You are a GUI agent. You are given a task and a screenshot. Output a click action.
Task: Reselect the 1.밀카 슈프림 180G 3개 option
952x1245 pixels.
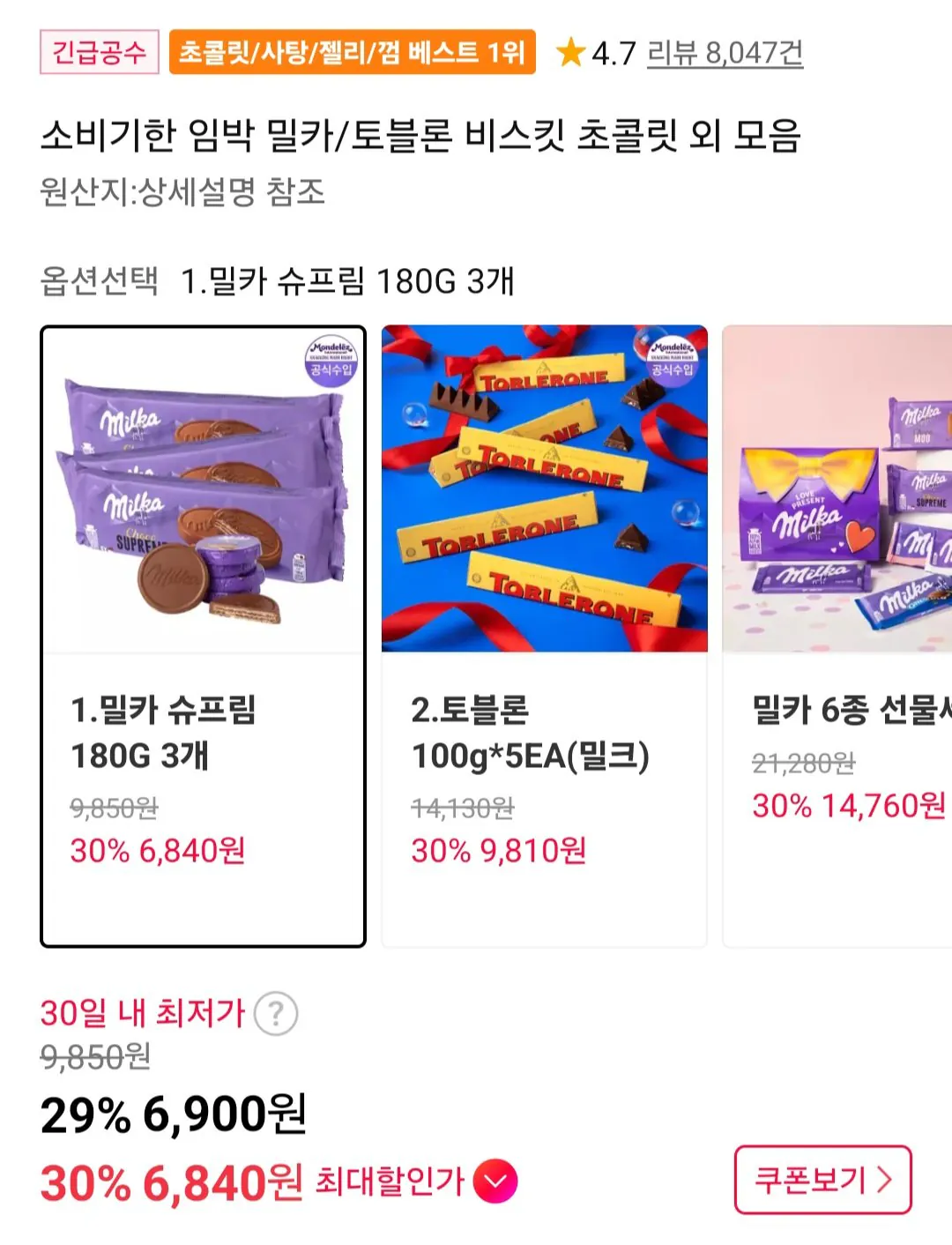click(202, 635)
